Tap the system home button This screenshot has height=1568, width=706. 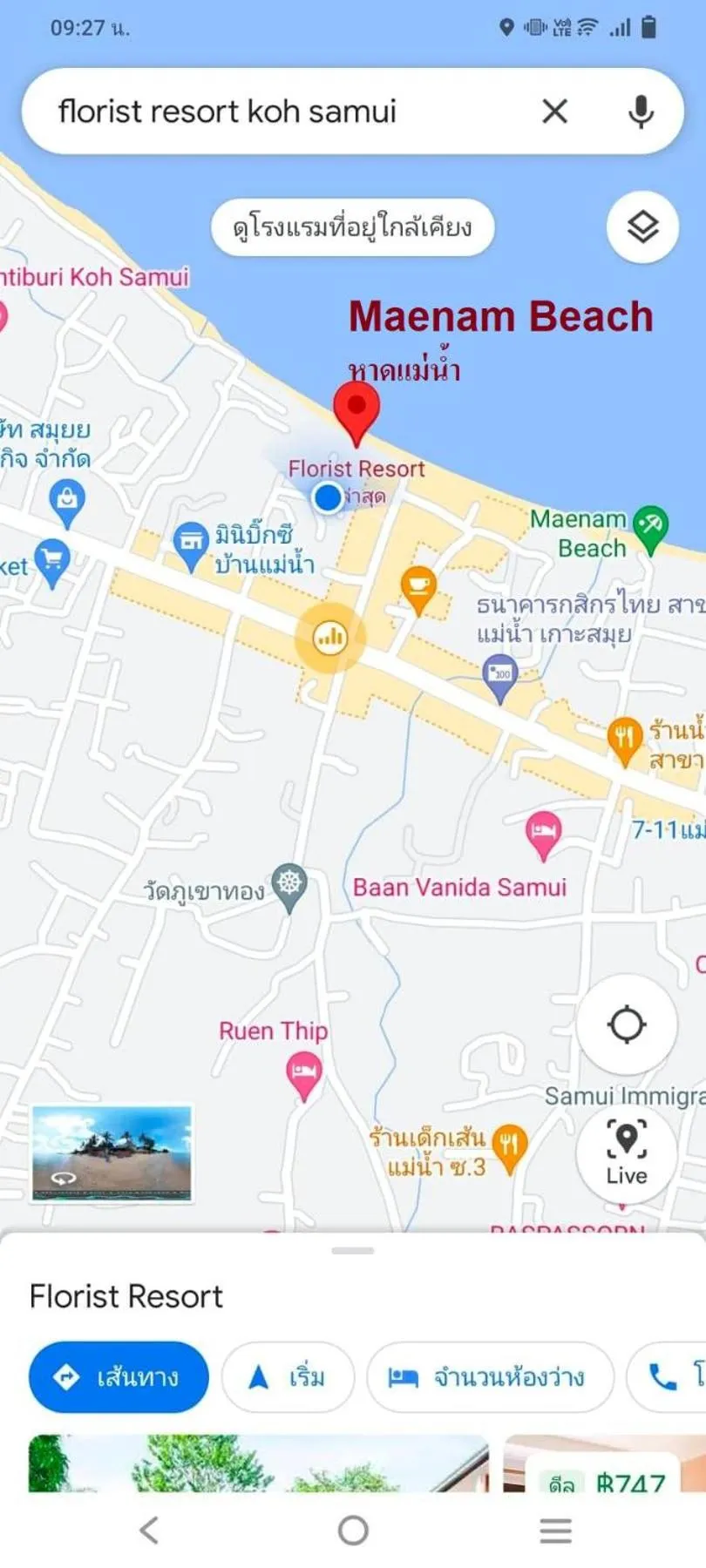pyautogui.click(x=353, y=1530)
